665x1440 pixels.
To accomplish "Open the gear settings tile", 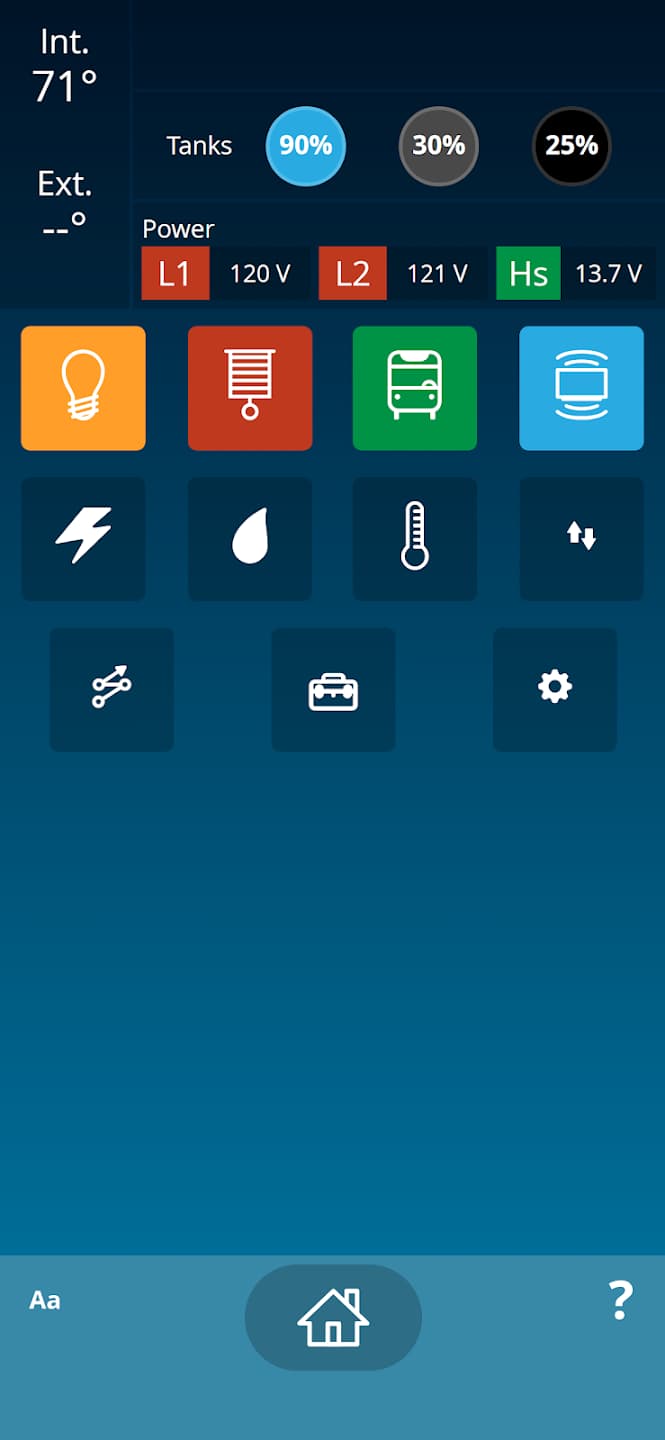I will tap(554, 689).
